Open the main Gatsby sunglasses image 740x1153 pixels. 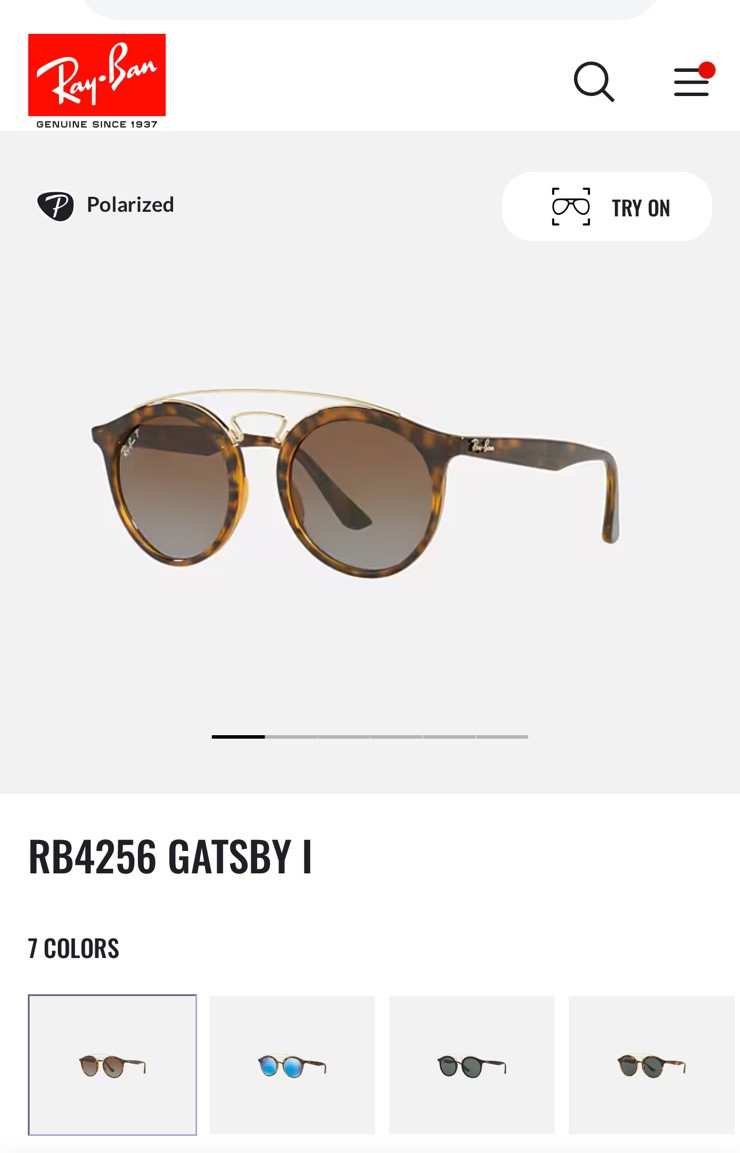click(355, 482)
